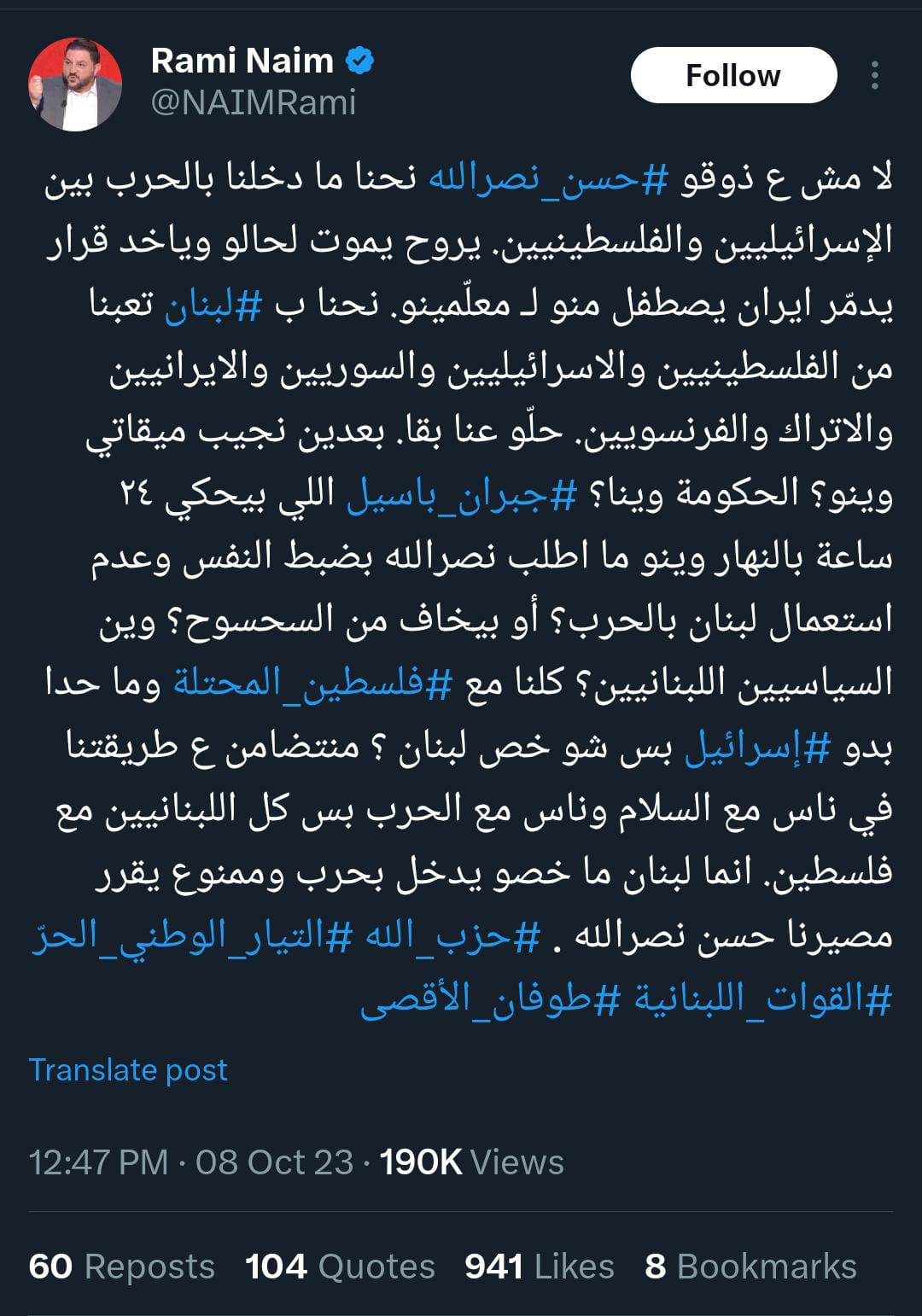Open the post overflow menu
Viewport: 922px width, 1316px height.
click(874, 76)
